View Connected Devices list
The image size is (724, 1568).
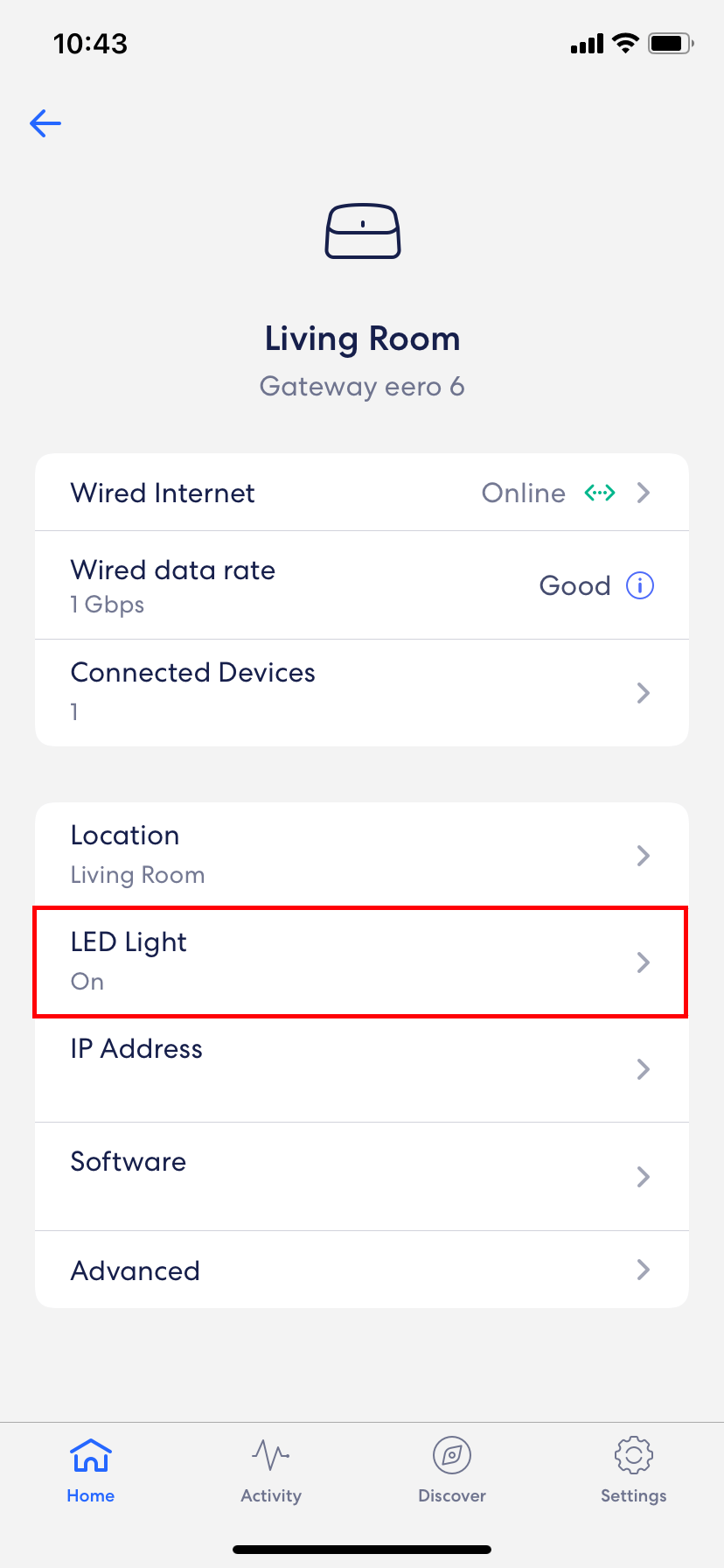[361, 692]
